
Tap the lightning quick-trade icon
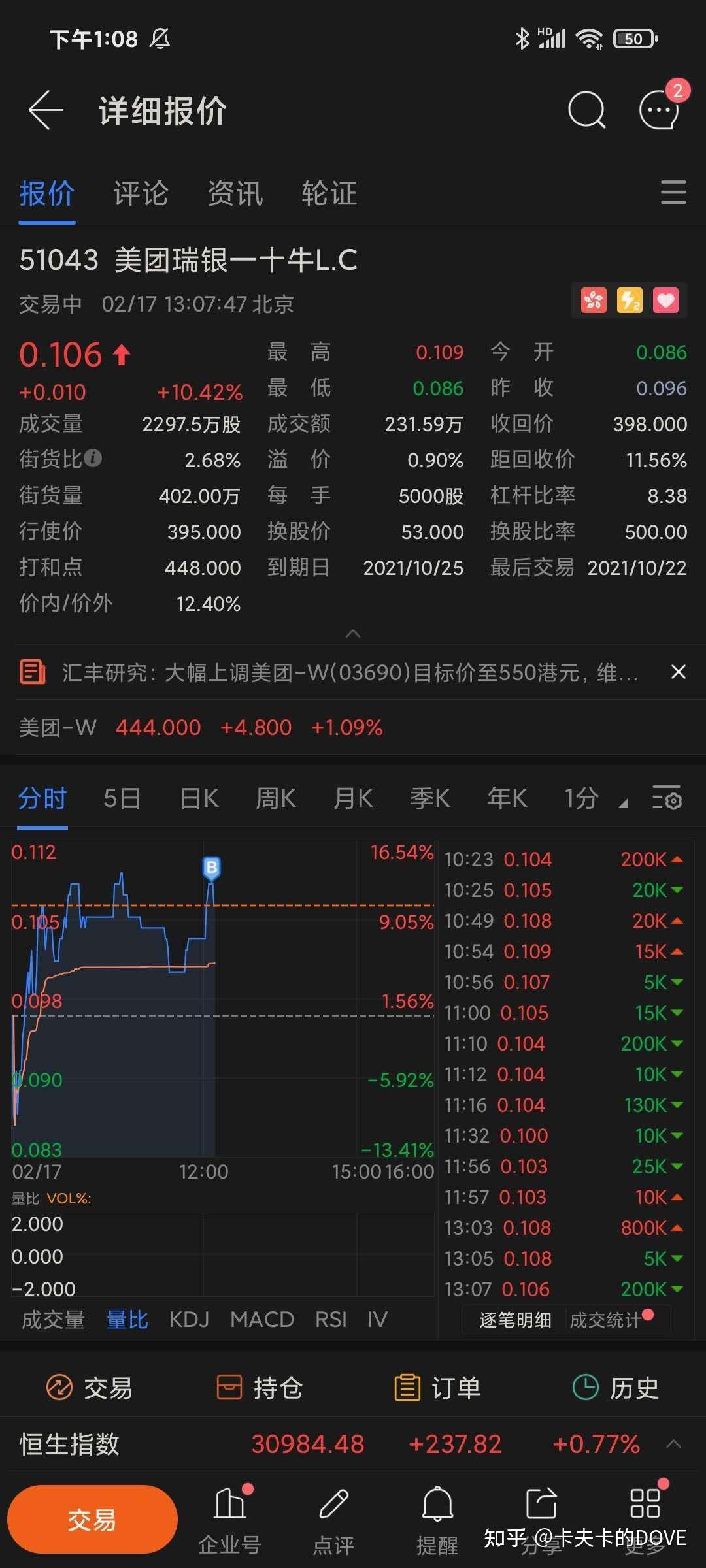628,300
